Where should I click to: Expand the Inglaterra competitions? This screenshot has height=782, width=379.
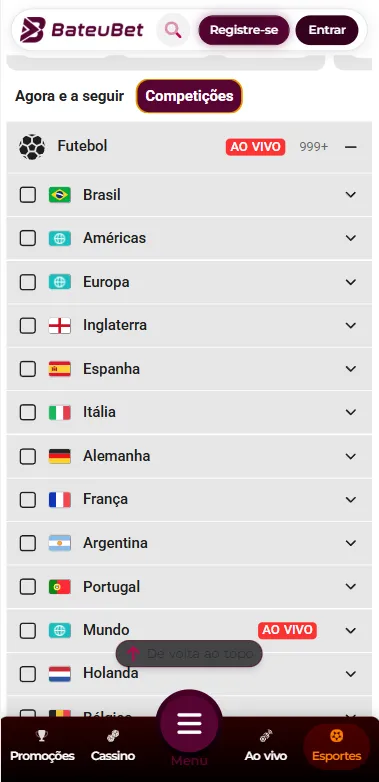351,325
